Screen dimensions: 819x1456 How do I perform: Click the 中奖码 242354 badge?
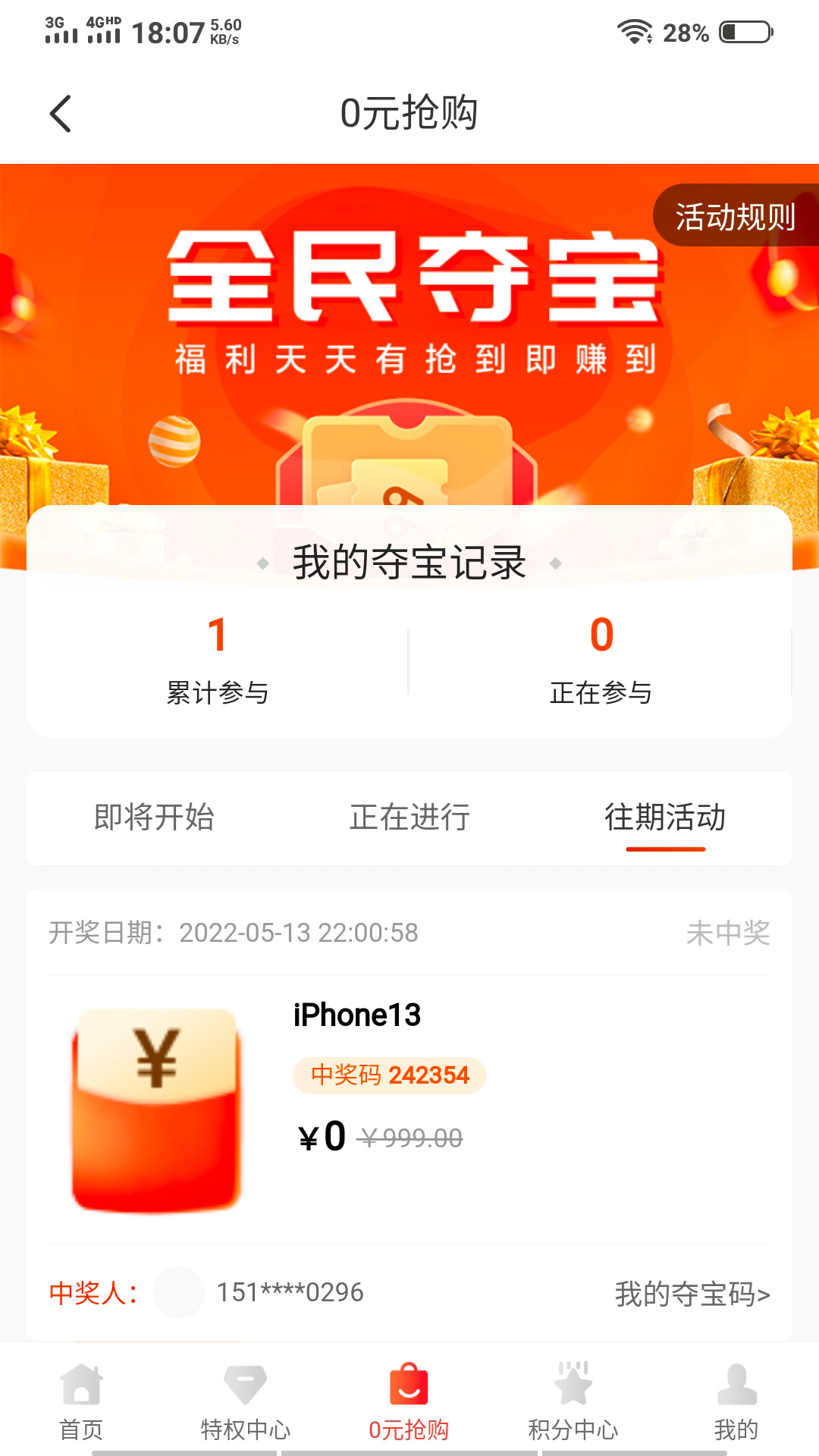pyautogui.click(x=390, y=1075)
